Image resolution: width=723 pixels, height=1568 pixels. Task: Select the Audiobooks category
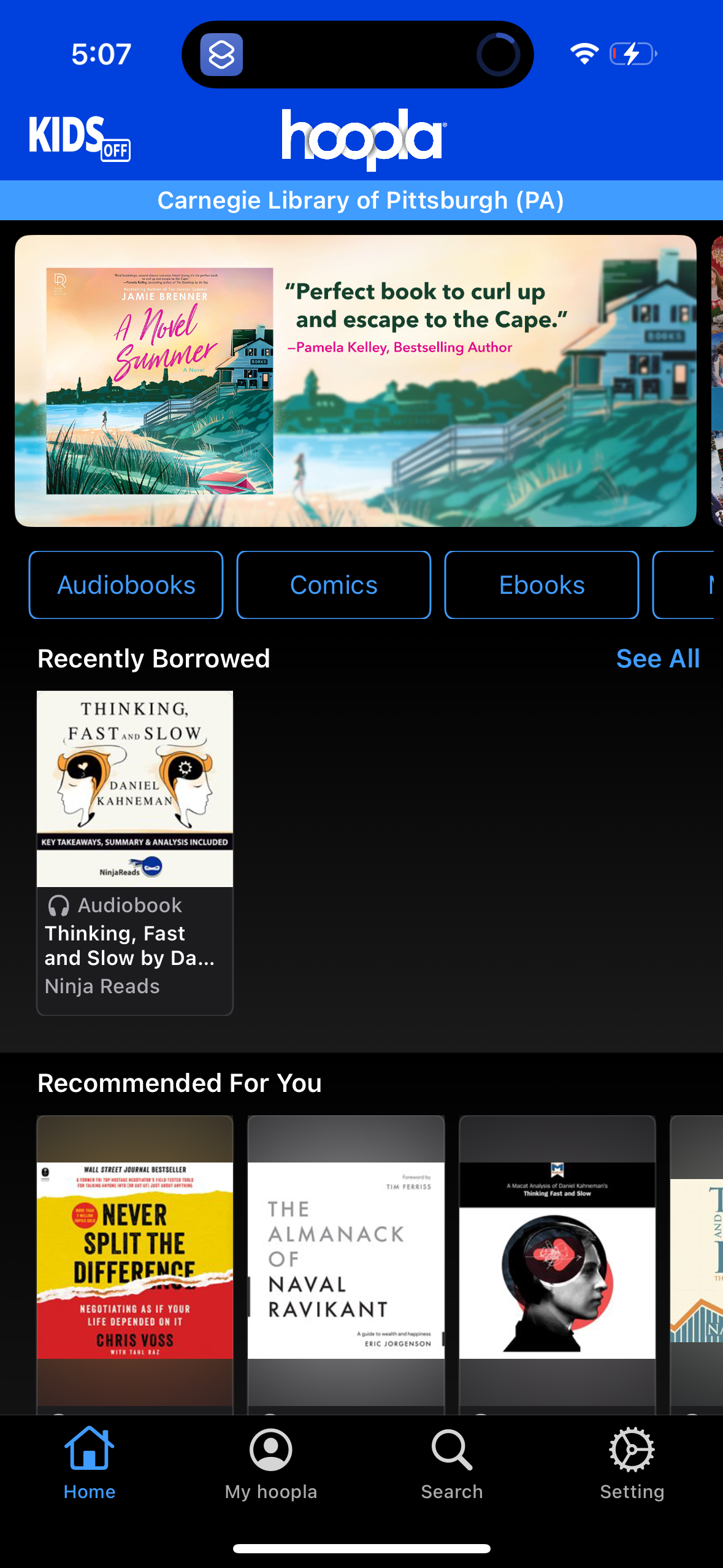pos(125,584)
